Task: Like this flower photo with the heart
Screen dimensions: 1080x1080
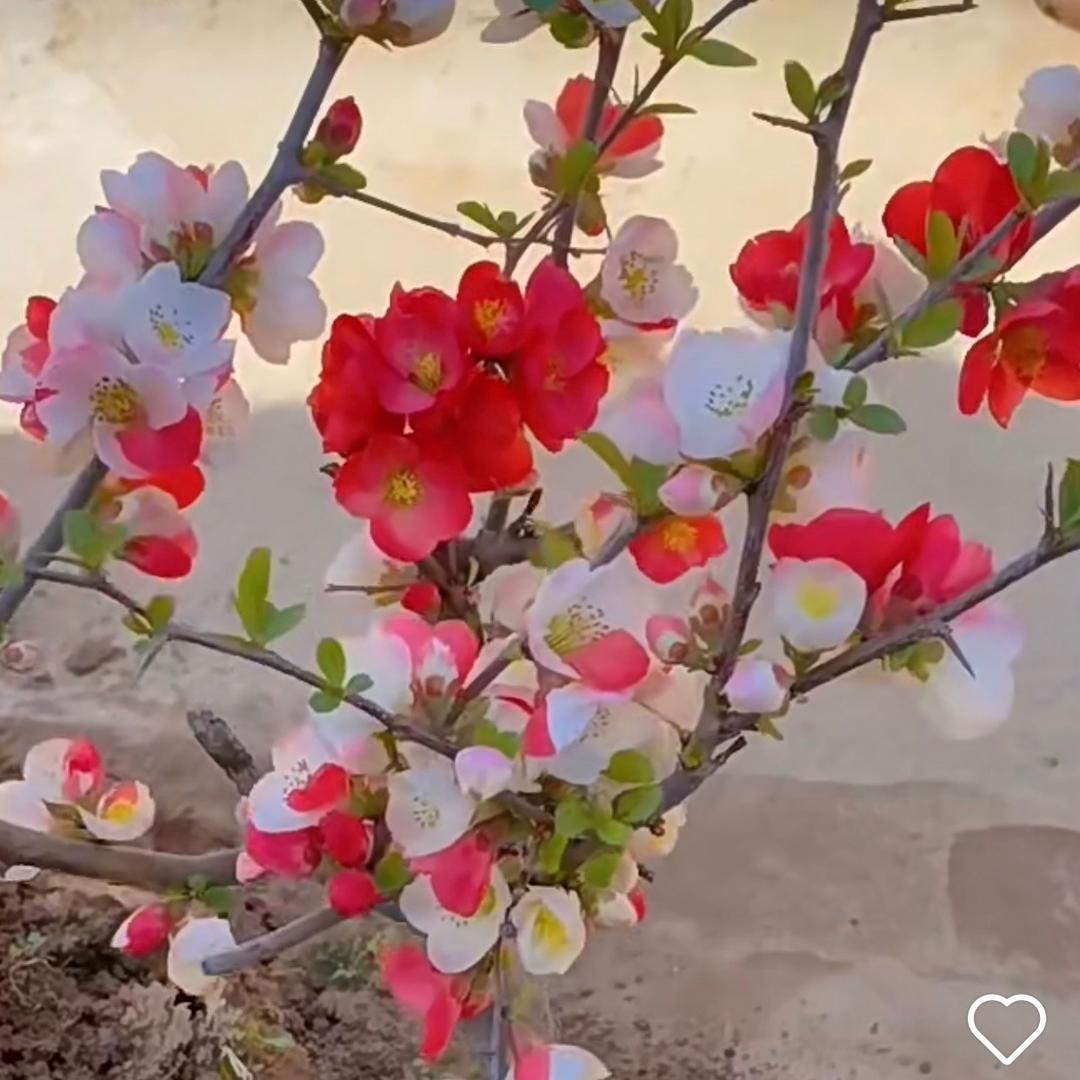Action: (1006, 1027)
